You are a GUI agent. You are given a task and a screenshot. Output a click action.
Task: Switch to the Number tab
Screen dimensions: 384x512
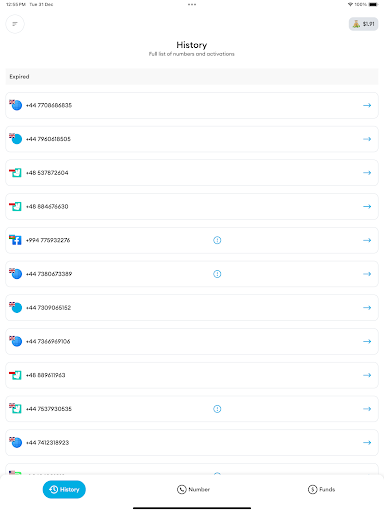pos(193,489)
